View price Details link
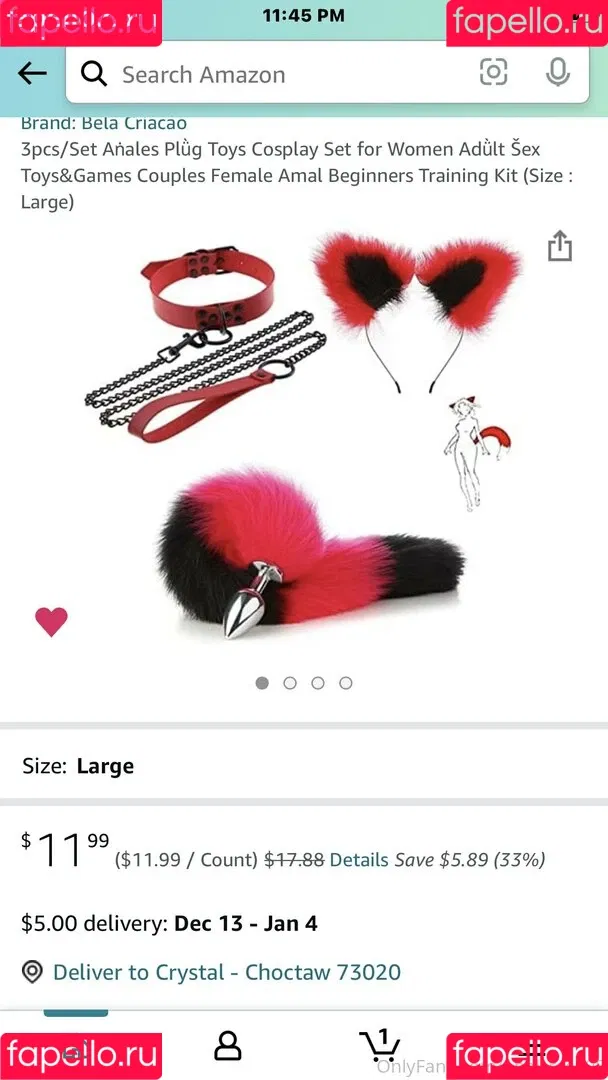The image size is (608, 1080). point(359,859)
